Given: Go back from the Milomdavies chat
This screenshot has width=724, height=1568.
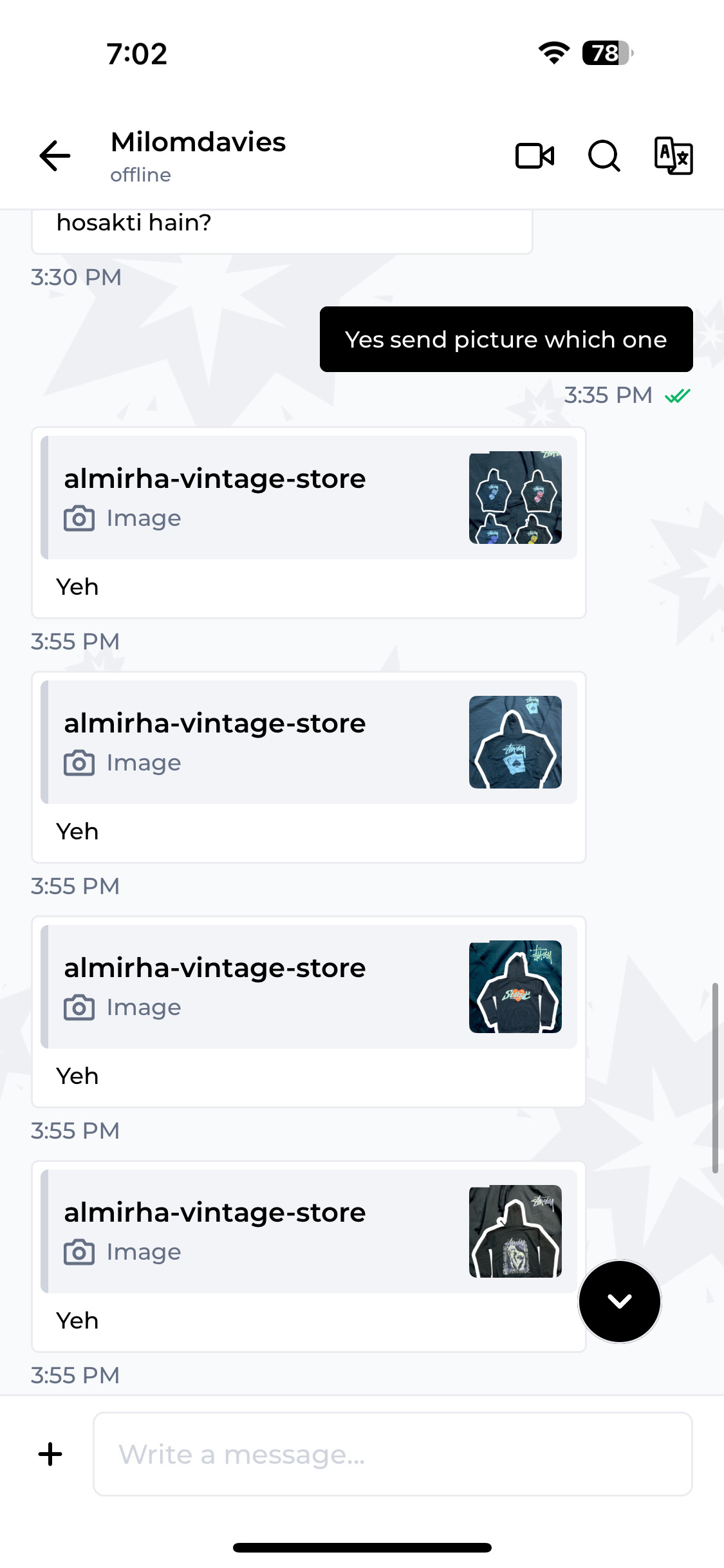Looking at the screenshot, I should 55,156.
